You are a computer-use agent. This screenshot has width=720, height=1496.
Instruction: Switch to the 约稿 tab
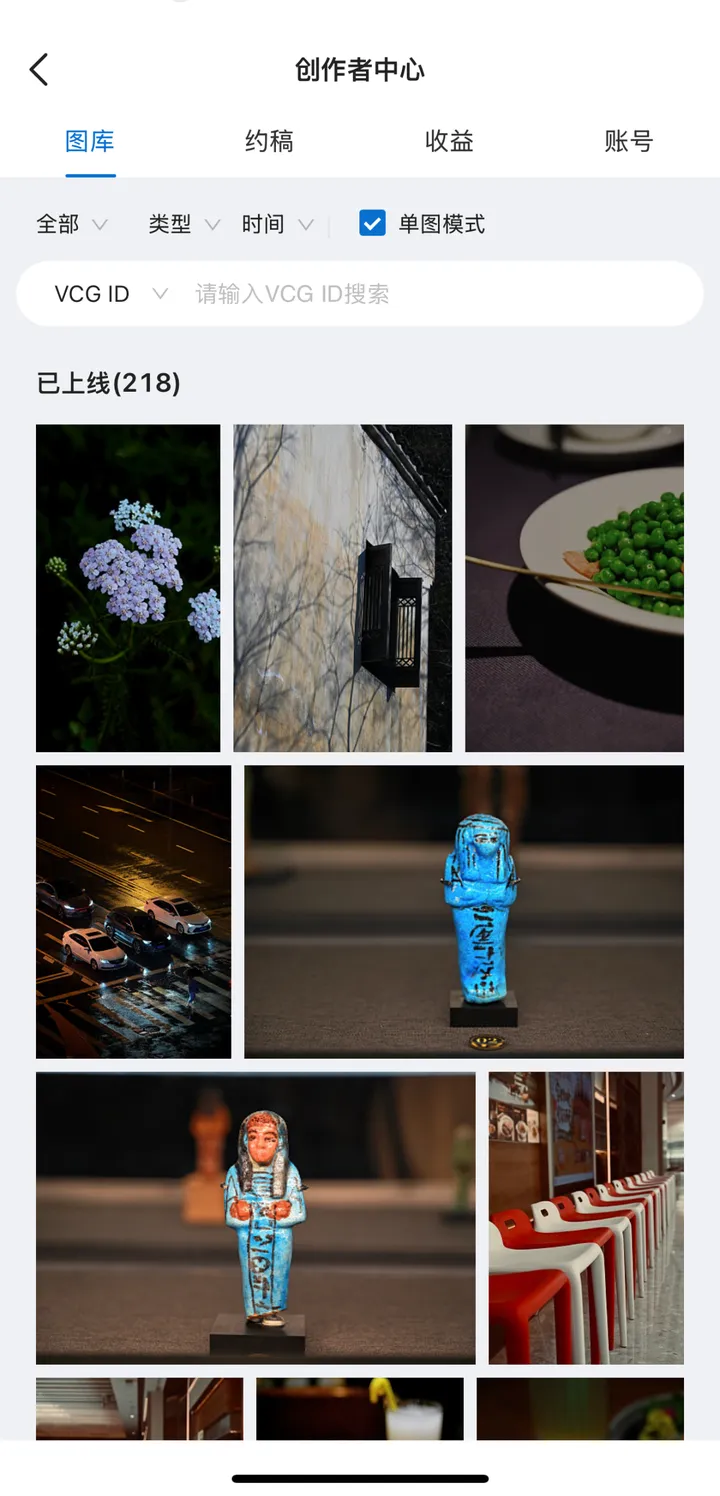pyautogui.click(x=269, y=142)
